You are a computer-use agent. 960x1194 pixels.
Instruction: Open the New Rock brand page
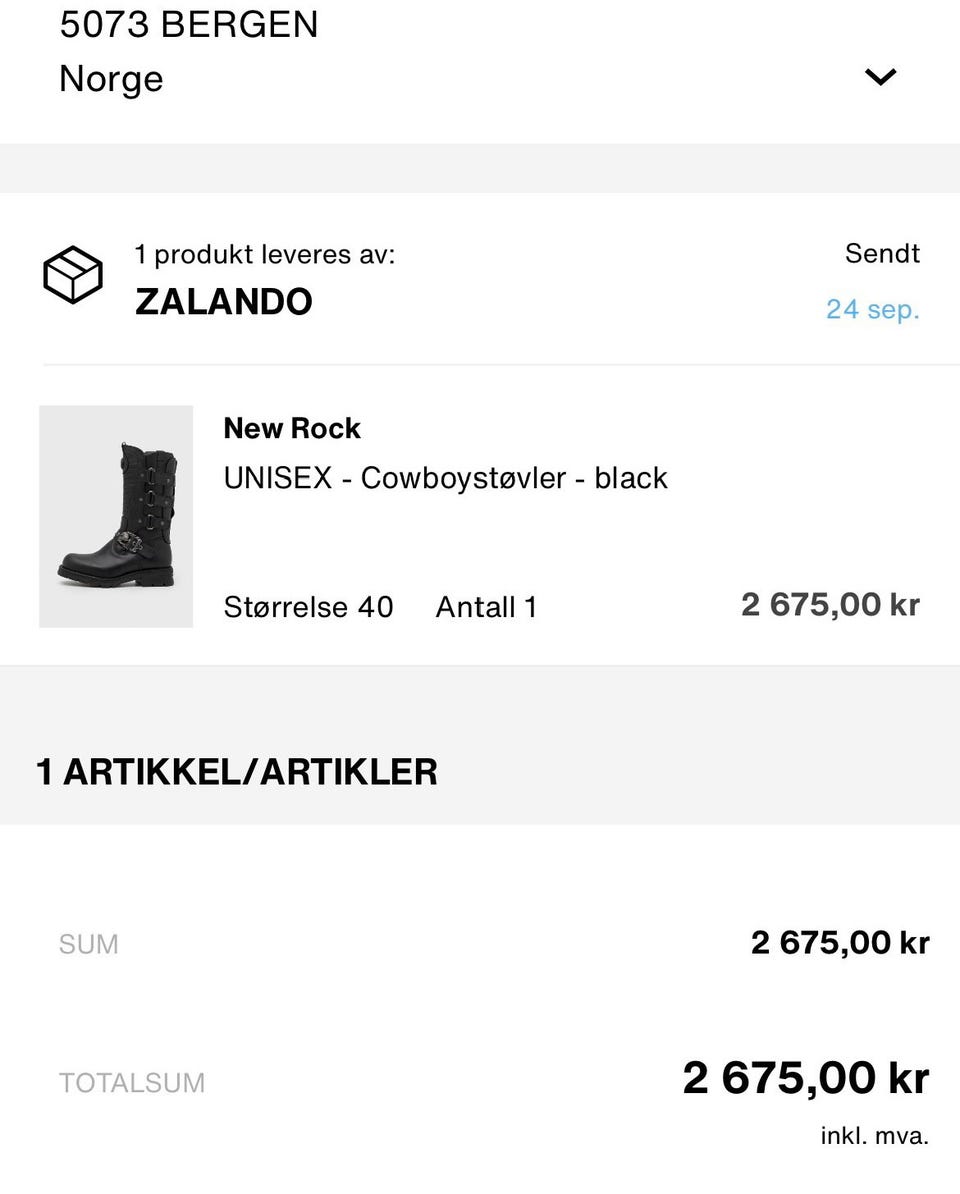click(x=291, y=428)
